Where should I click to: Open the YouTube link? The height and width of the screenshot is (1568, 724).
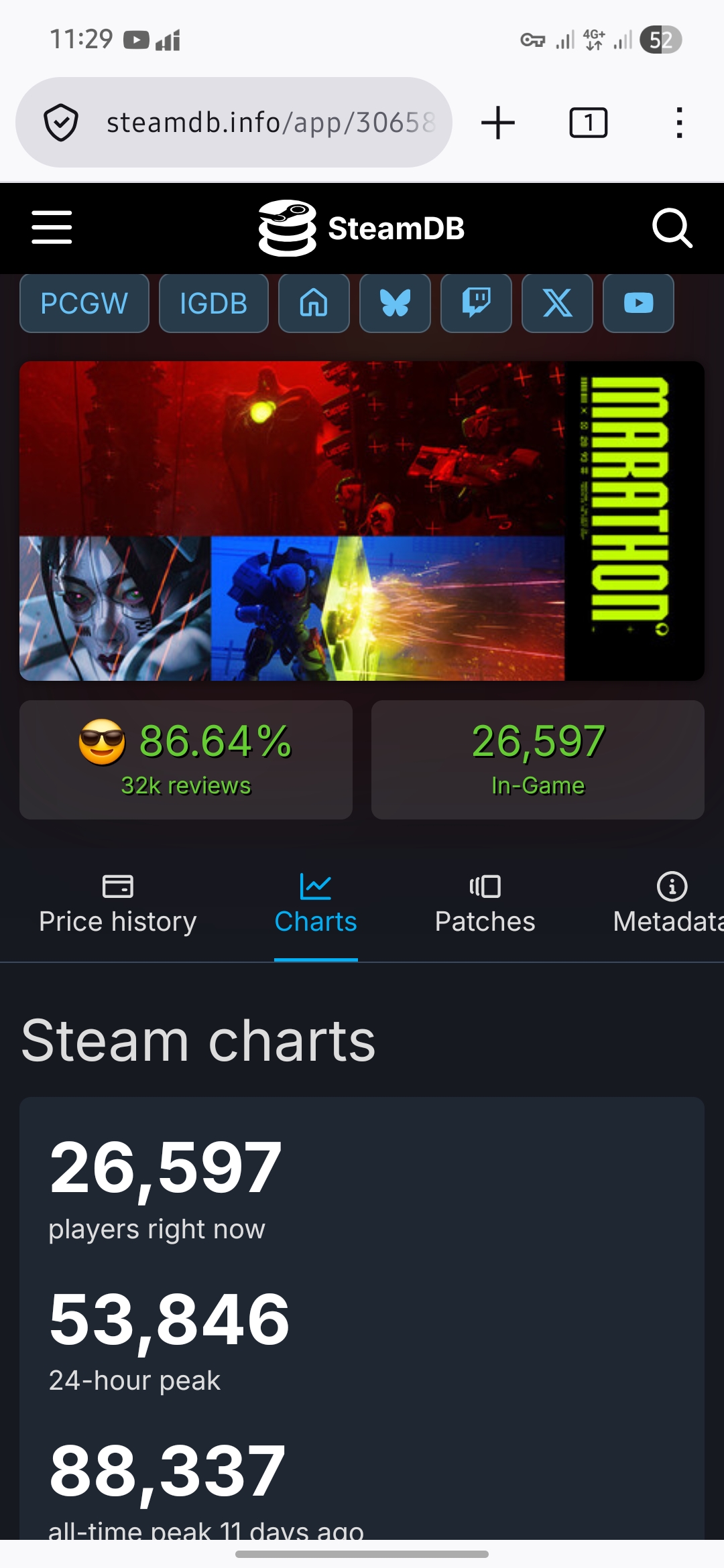[x=638, y=304]
